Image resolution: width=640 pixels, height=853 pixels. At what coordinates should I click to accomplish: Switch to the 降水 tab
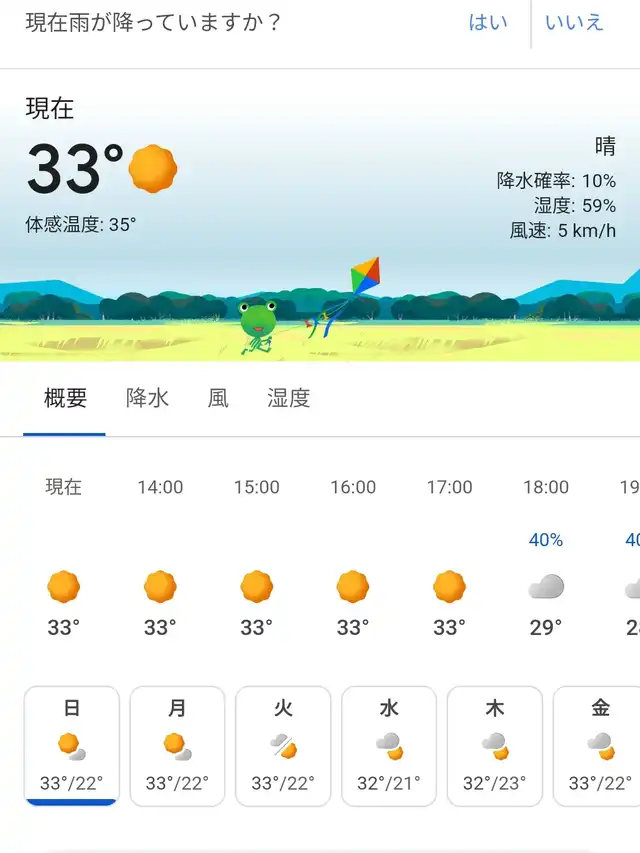tap(147, 398)
